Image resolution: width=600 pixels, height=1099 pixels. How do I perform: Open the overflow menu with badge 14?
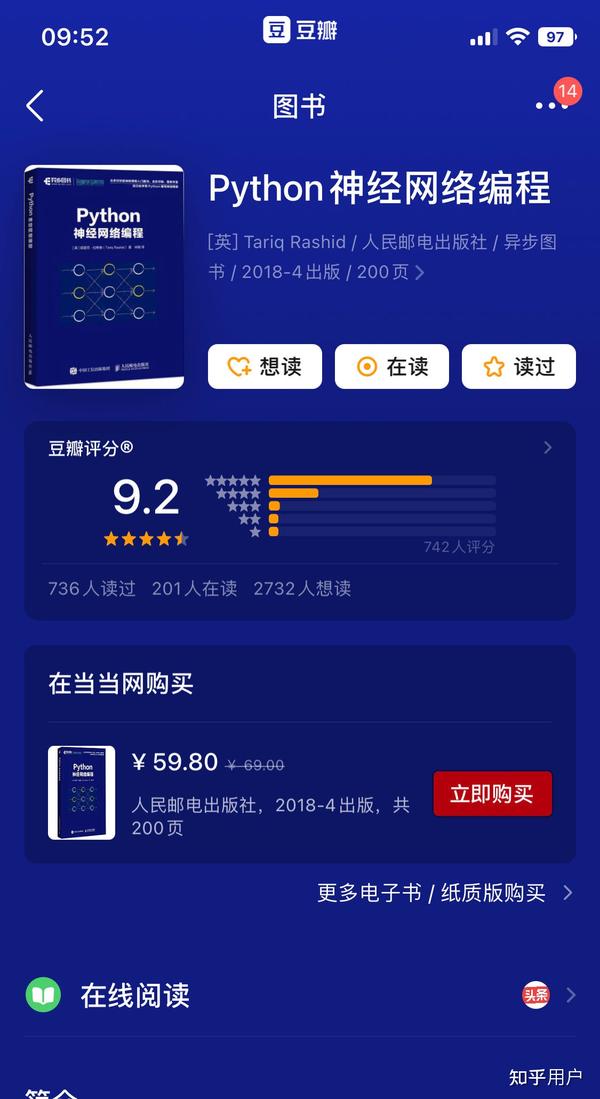pyautogui.click(x=551, y=105)
